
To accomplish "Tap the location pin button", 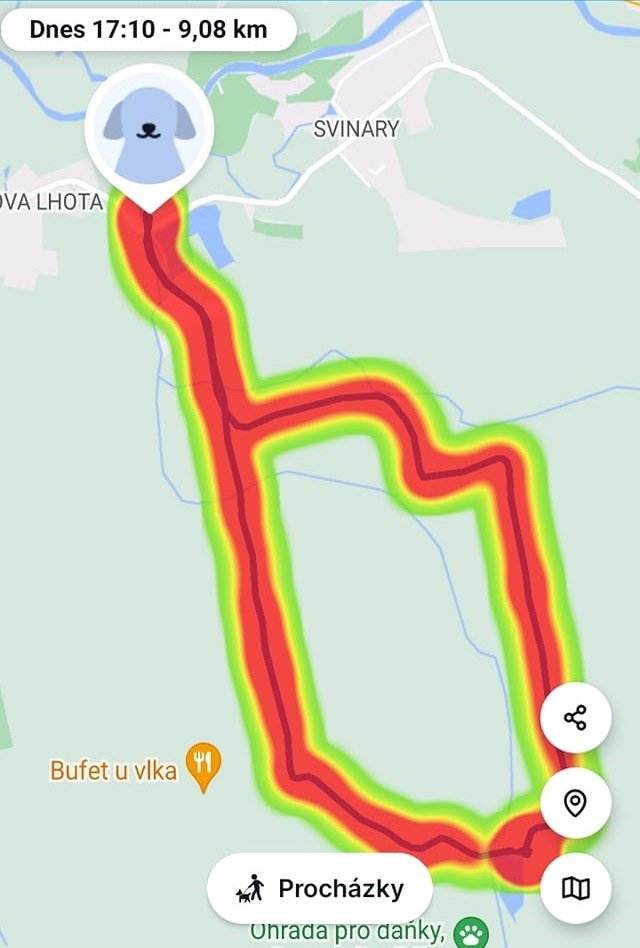I will pyautogui.click(x=575, y=803).
